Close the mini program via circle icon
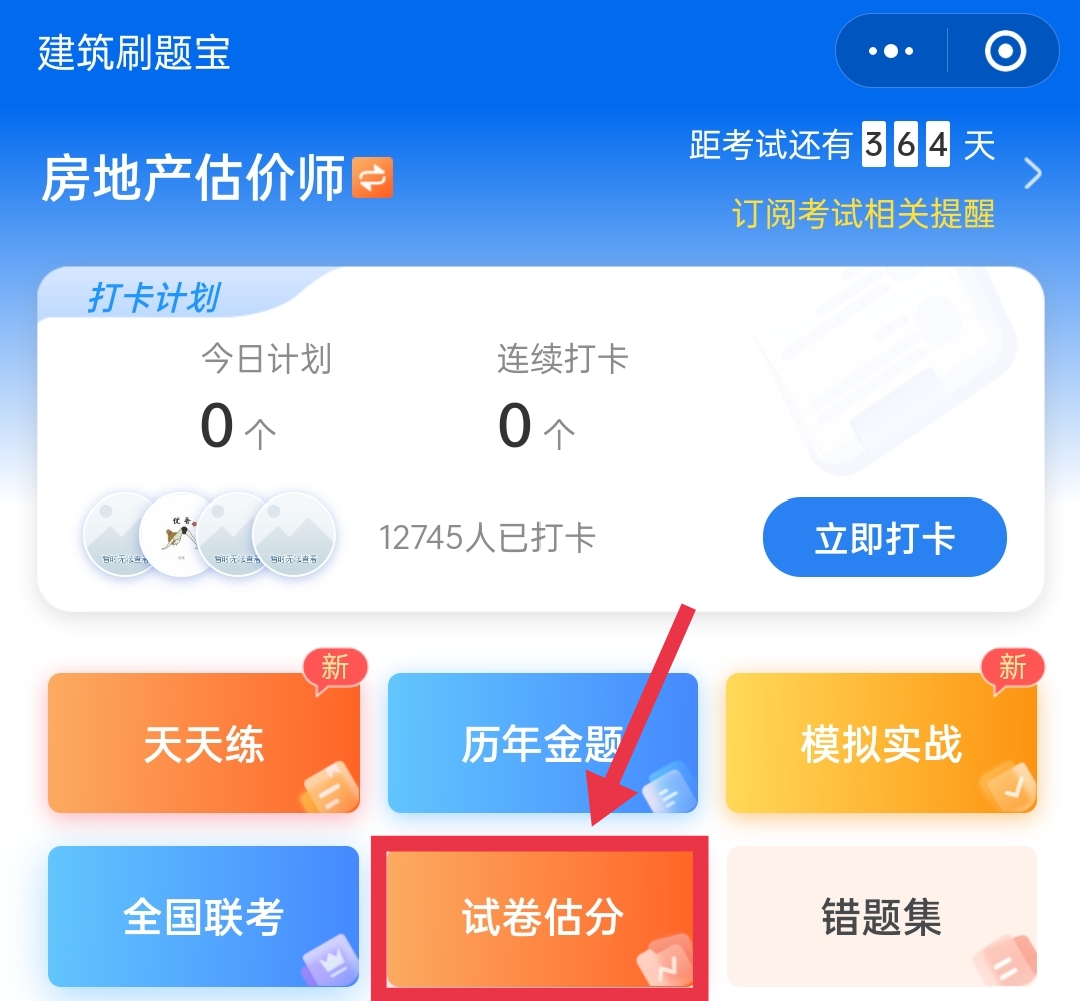The image size is (1080, 1001). point(1005,51)
